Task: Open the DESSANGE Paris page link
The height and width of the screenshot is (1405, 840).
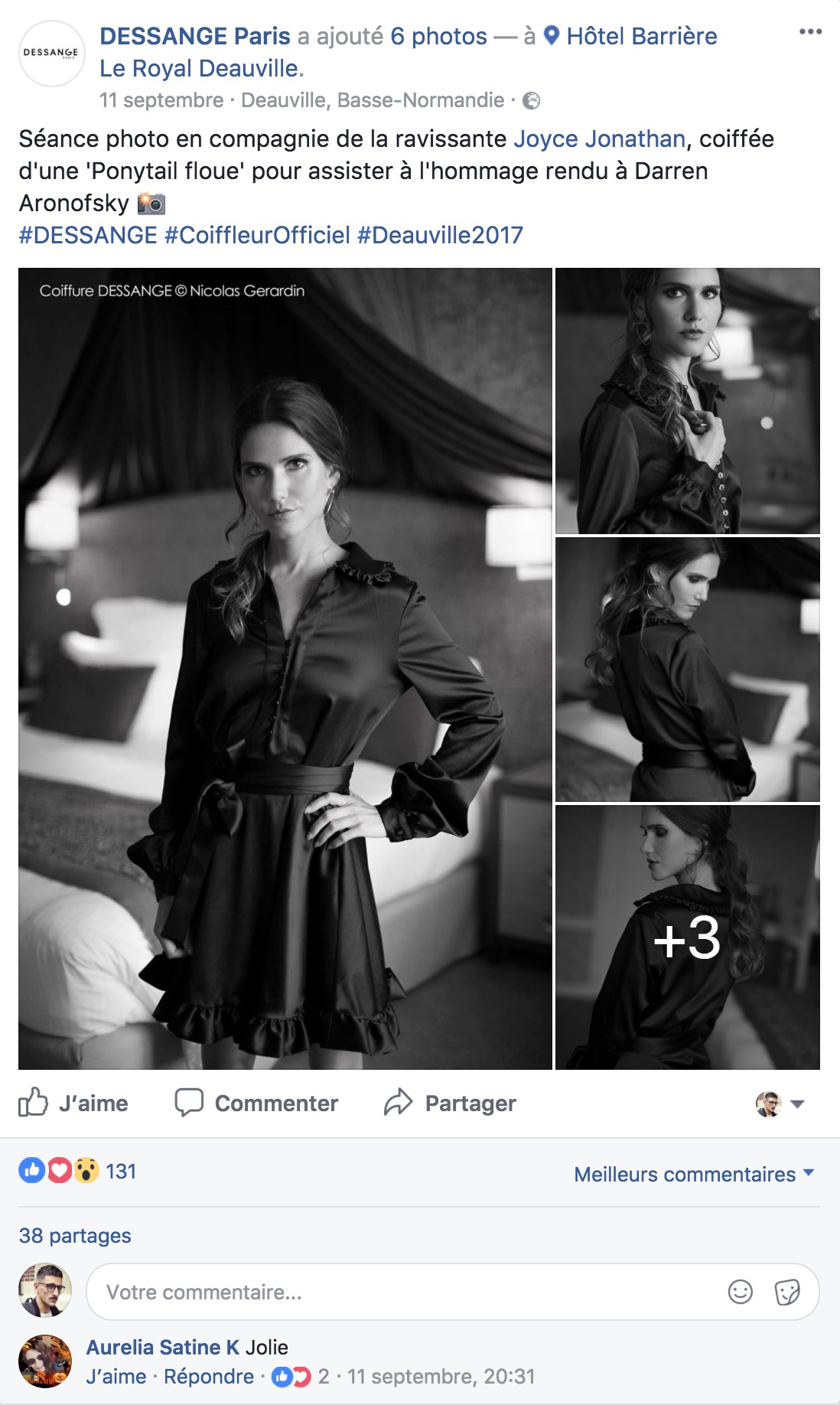Action: coord(195,36)
